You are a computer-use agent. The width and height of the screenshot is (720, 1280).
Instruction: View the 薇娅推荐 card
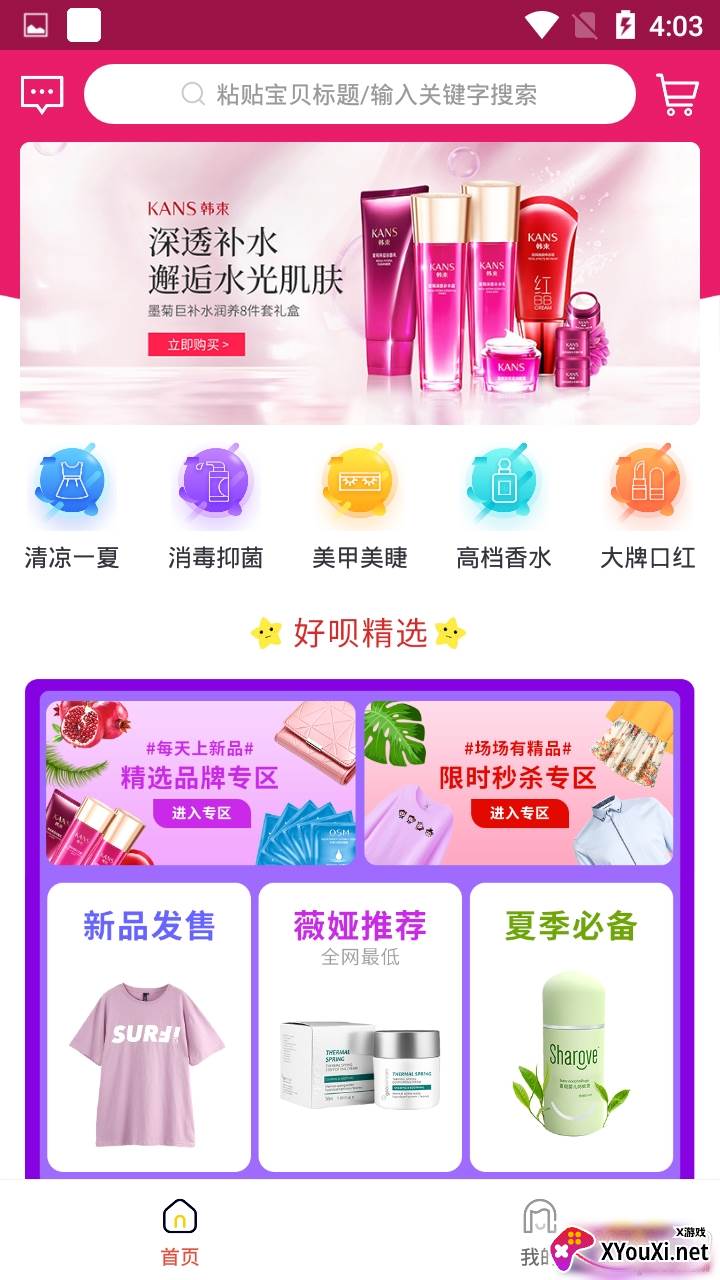tap(360, 1027)
